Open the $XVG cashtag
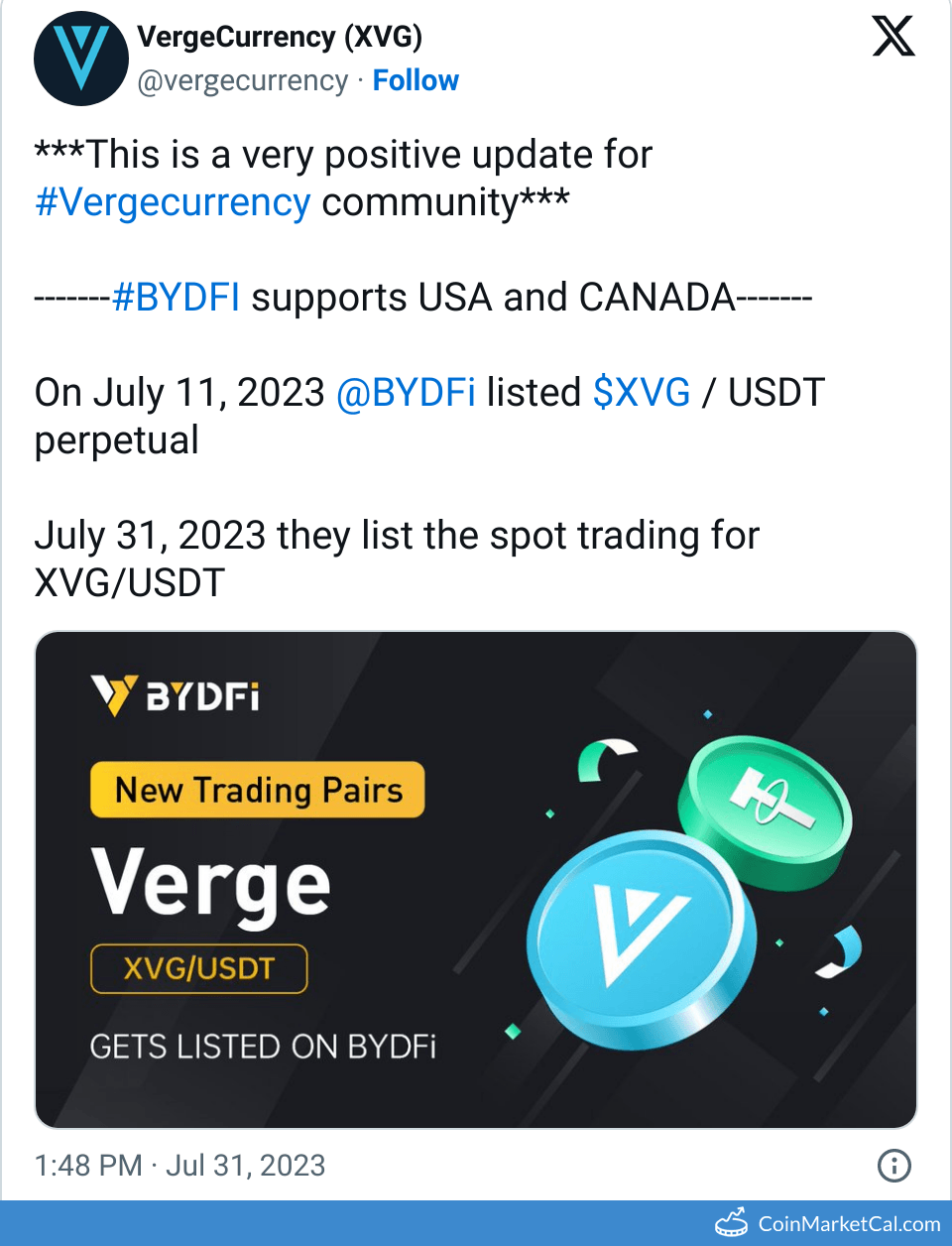This screenshot has height=1246, width=952. coord(641,393)
